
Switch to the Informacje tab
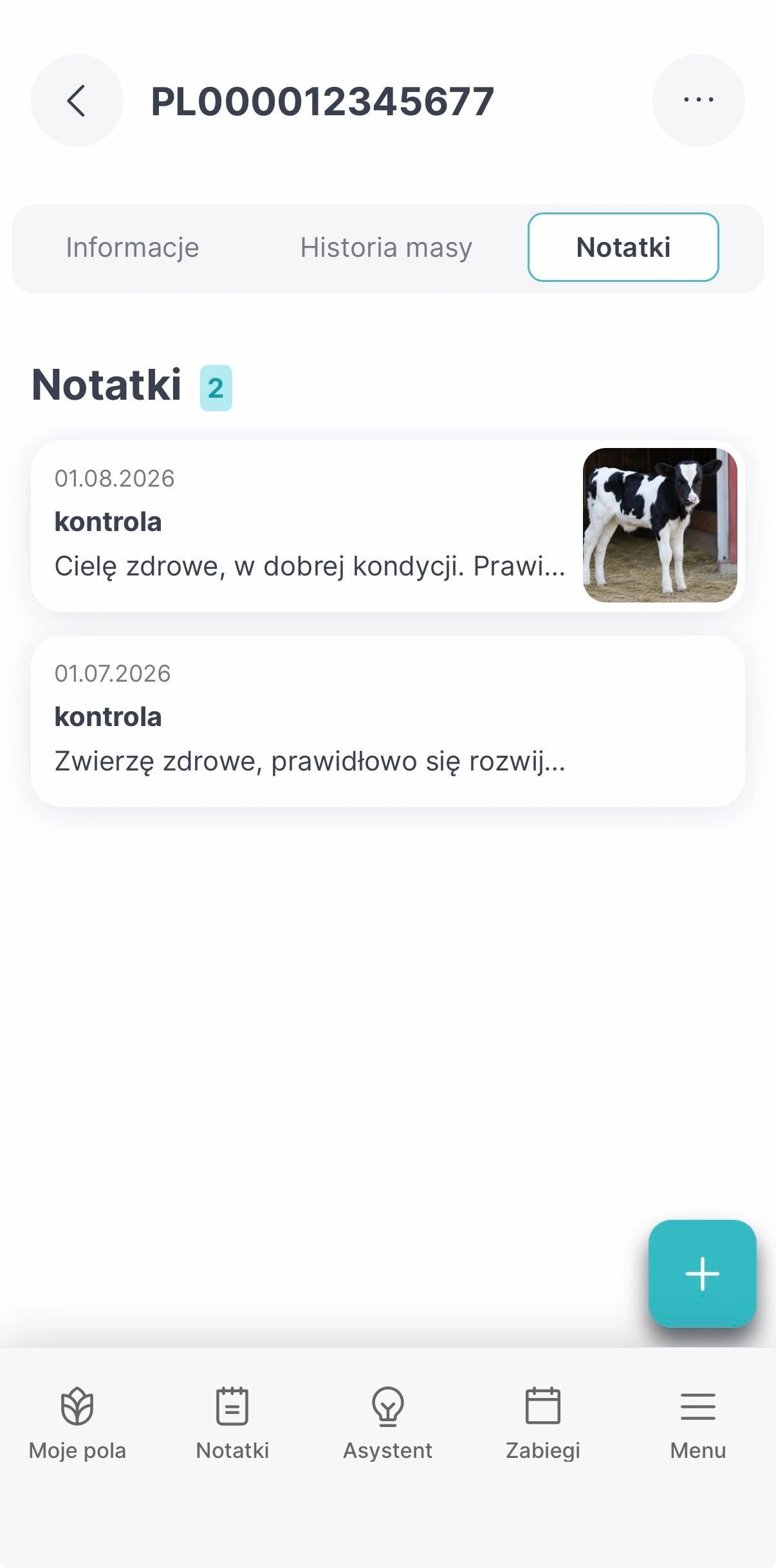(x=133, y=248)
